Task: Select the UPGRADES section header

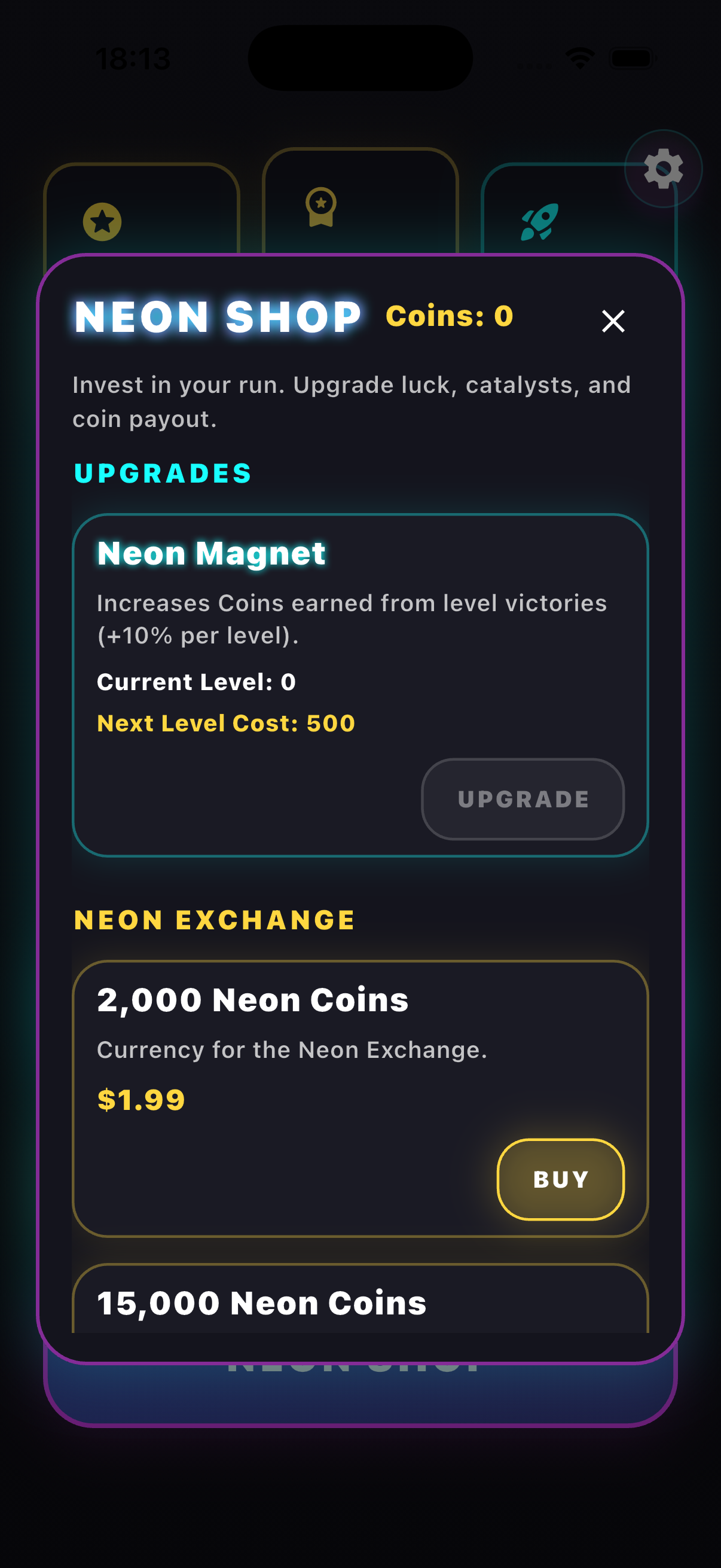Action: pos(162,472)
